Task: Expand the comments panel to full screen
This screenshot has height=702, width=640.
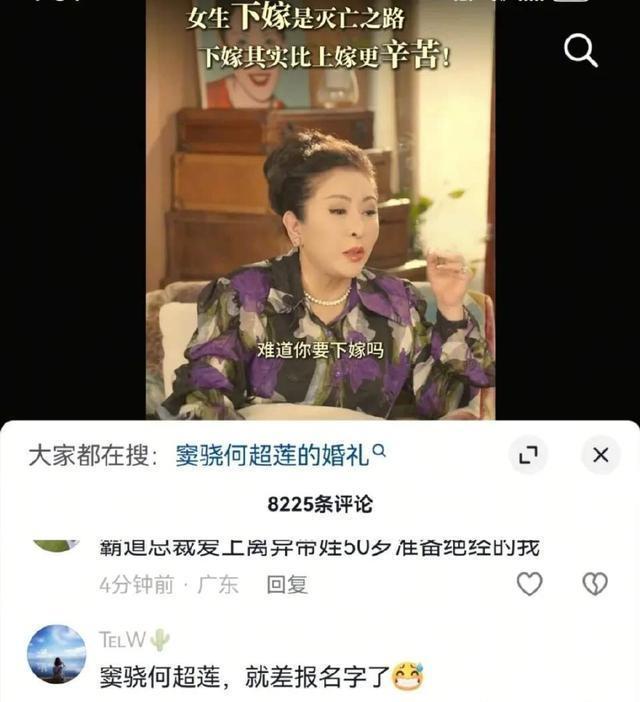Action: point(528,456)
